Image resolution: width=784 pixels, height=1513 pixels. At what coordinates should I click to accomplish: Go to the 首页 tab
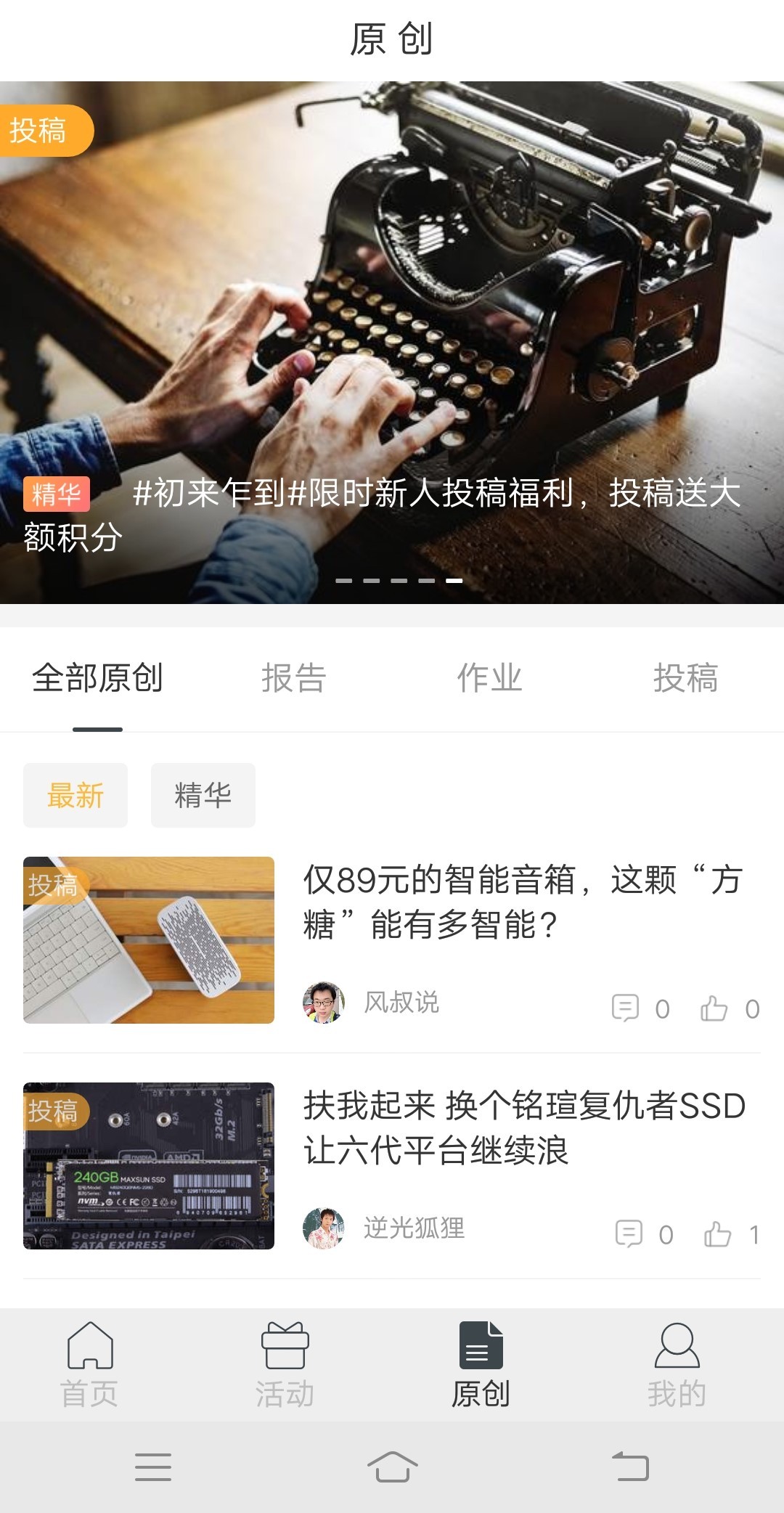[89, 1365]
